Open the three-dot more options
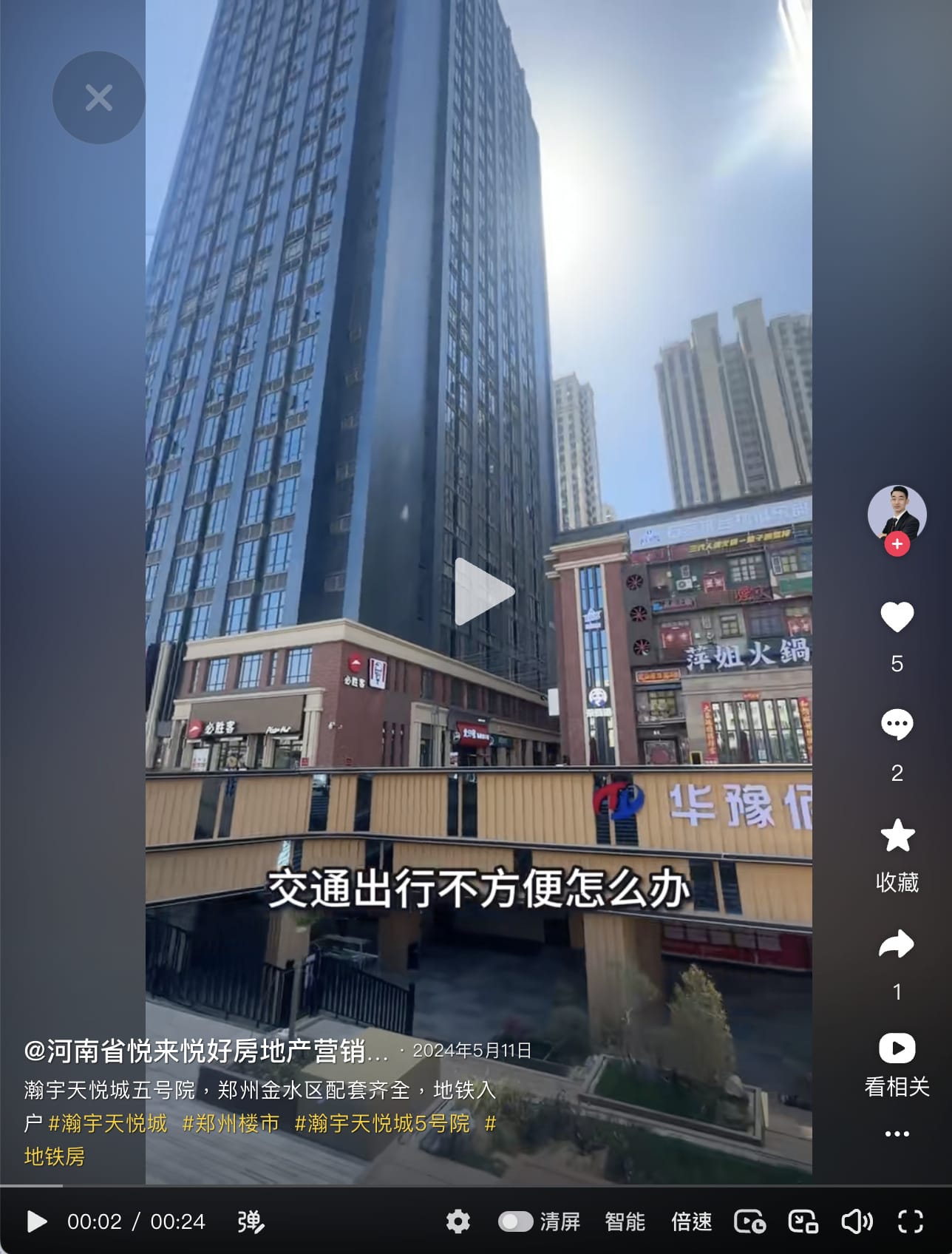952x1254 pixels. pos(897,1133)
